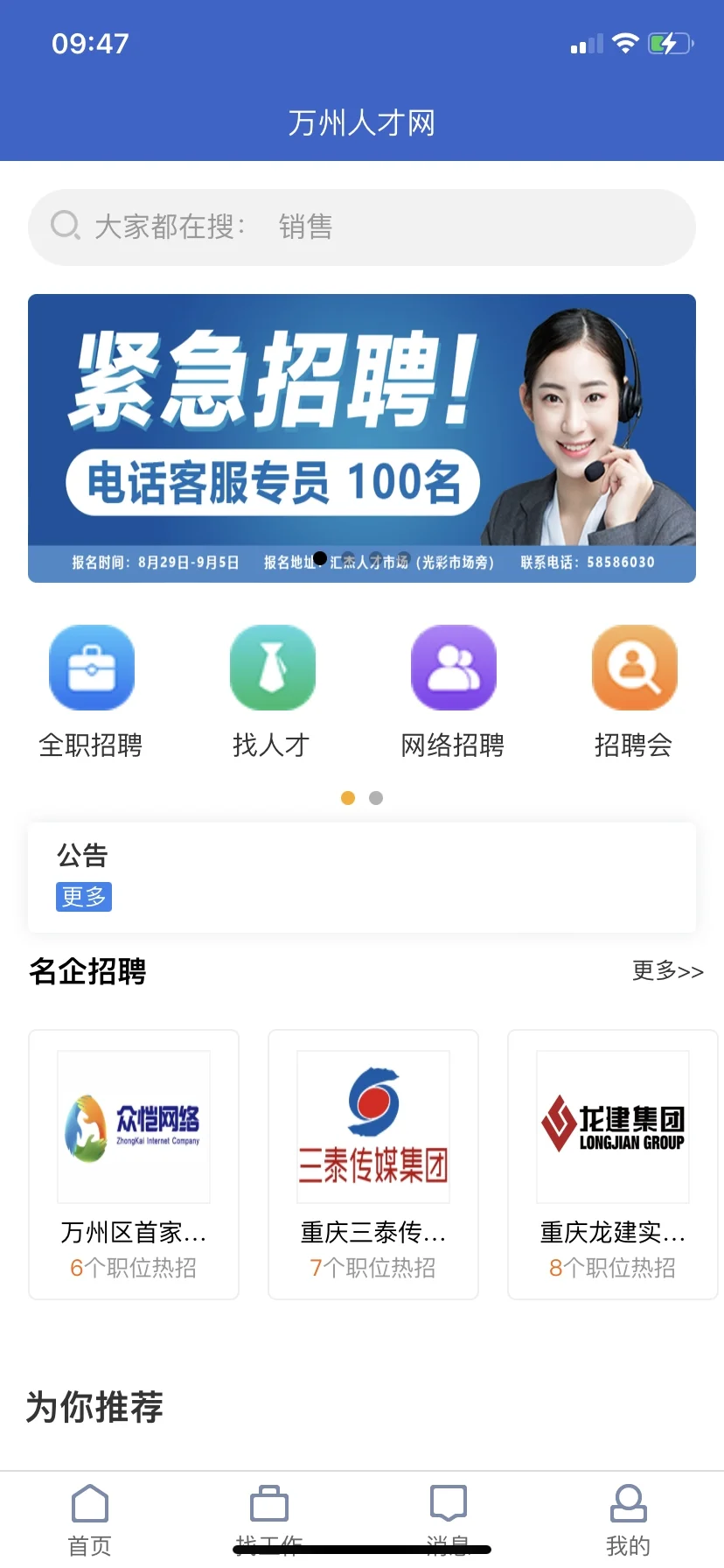Screen dimensions: 724x1568
Task: Open the 更多>> link beside 名企招聘
Action: pyautogui.click(x=667, y=971)
